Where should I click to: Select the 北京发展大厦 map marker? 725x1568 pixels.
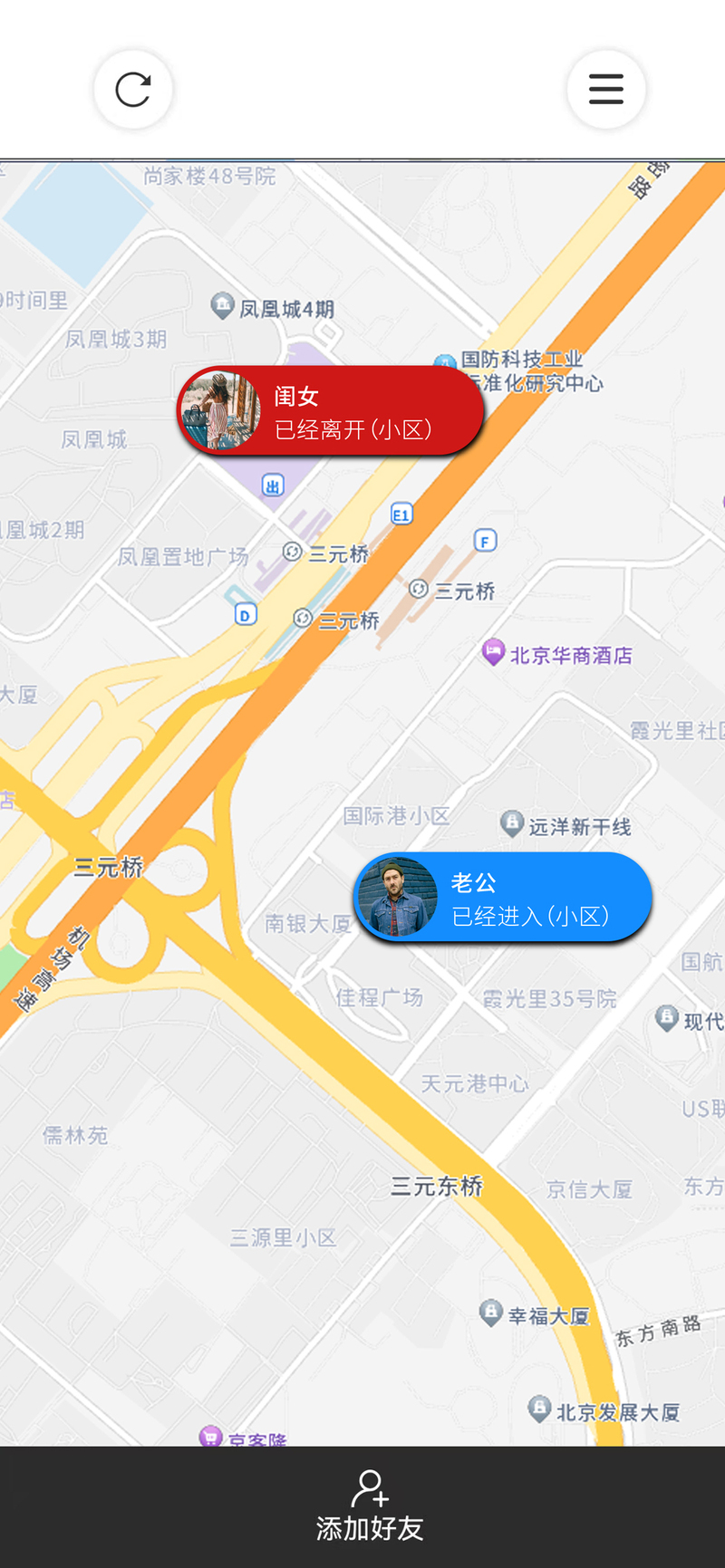coord(539,1408)
